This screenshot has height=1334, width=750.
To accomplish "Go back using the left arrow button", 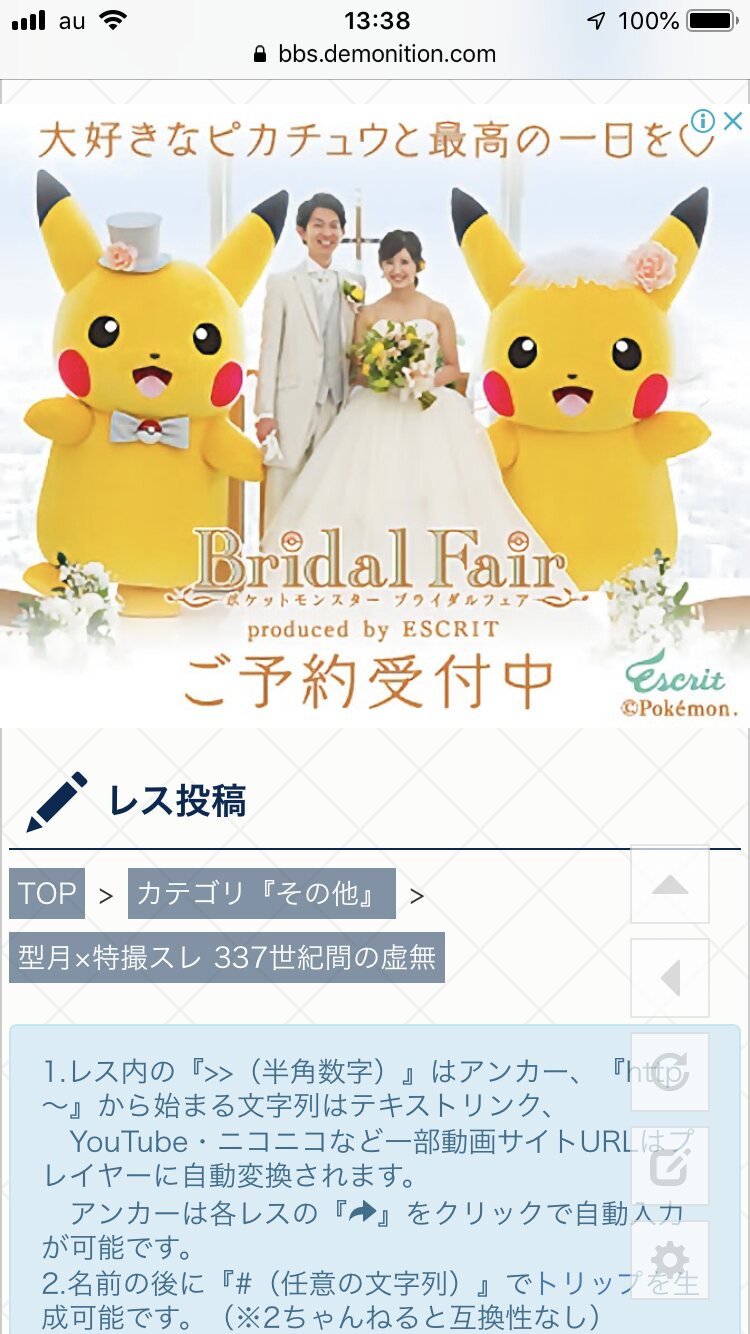I will (669, 978).
